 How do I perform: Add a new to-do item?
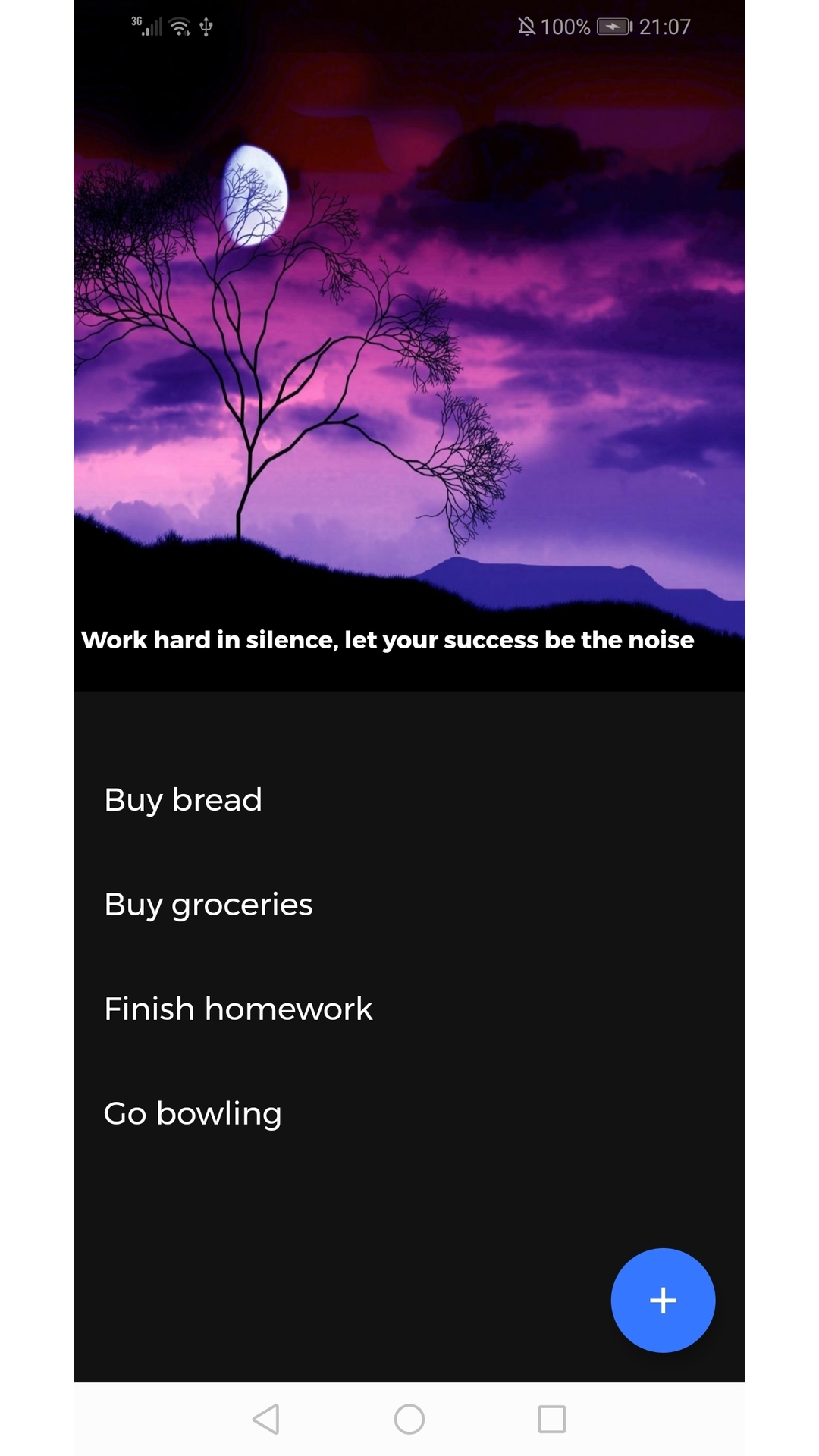pyautogui.click(x=663, y=1300)
